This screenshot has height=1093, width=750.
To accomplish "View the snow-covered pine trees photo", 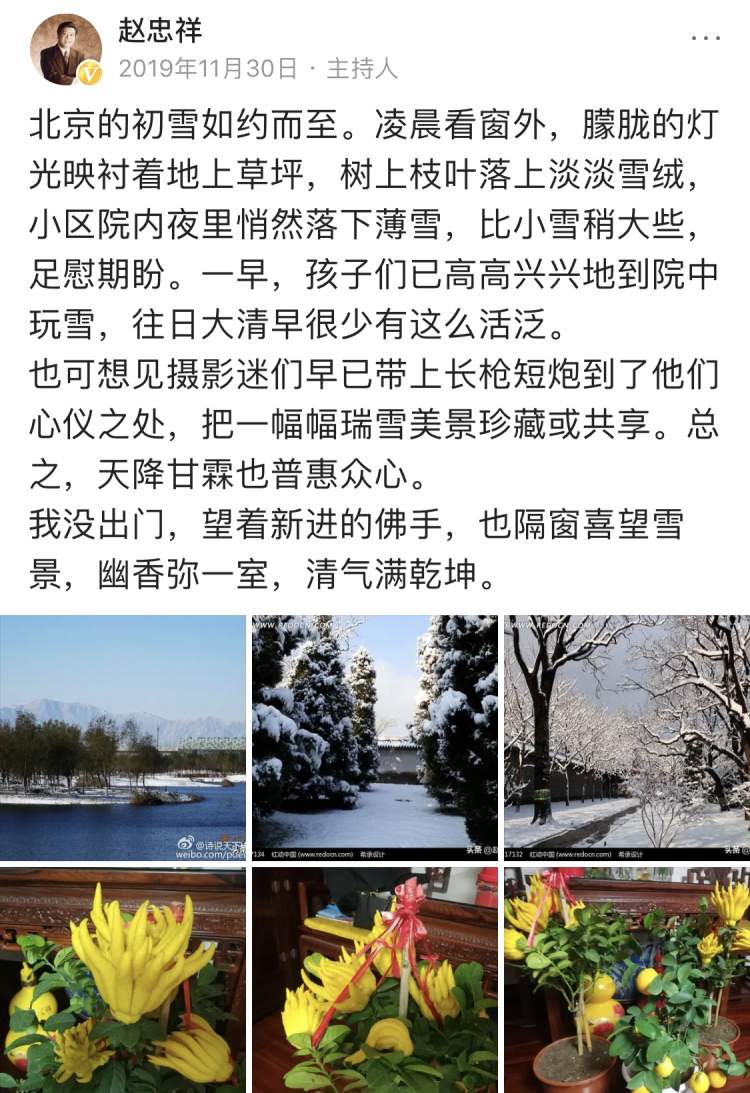I will [375, 737].
